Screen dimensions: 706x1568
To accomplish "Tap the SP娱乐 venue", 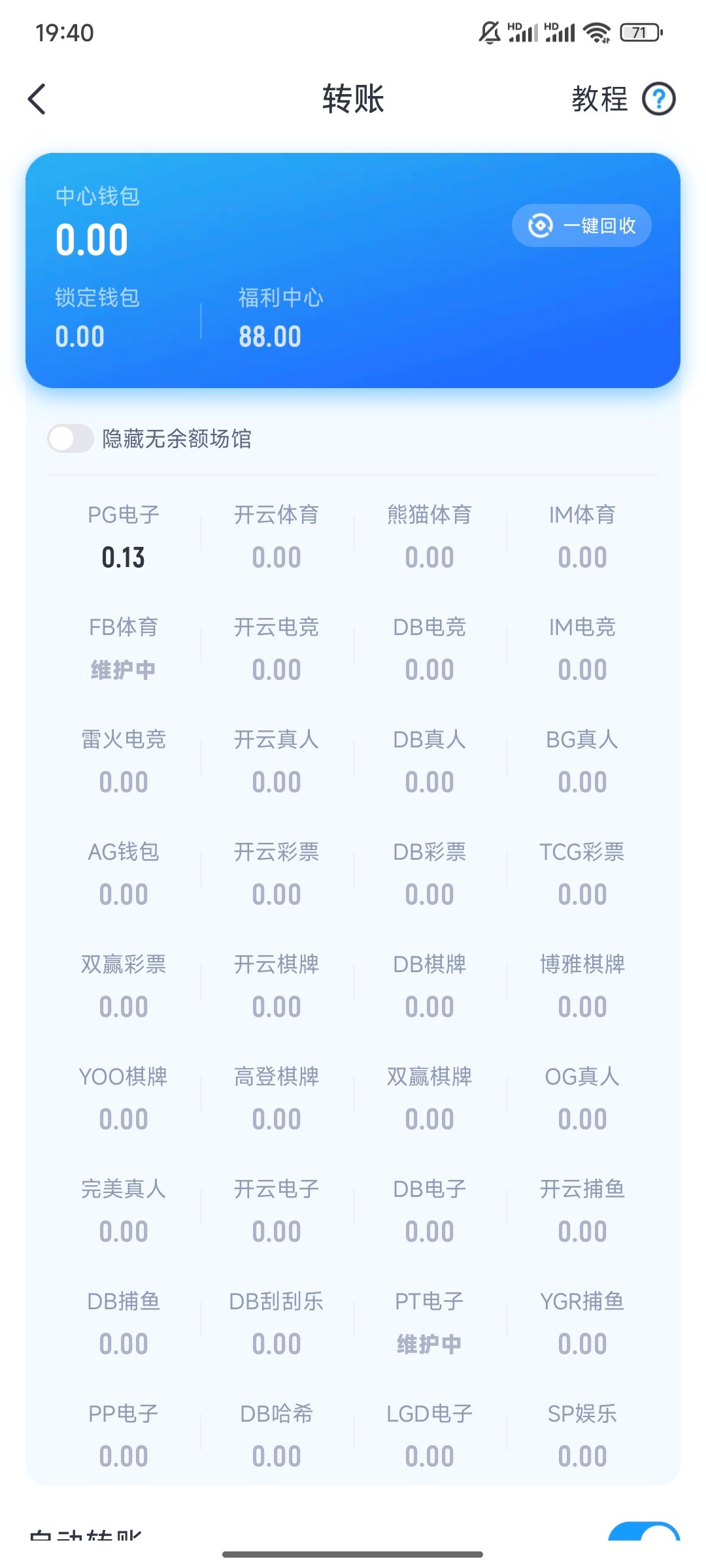I will pyautogui.click(x=582, y=1435).
